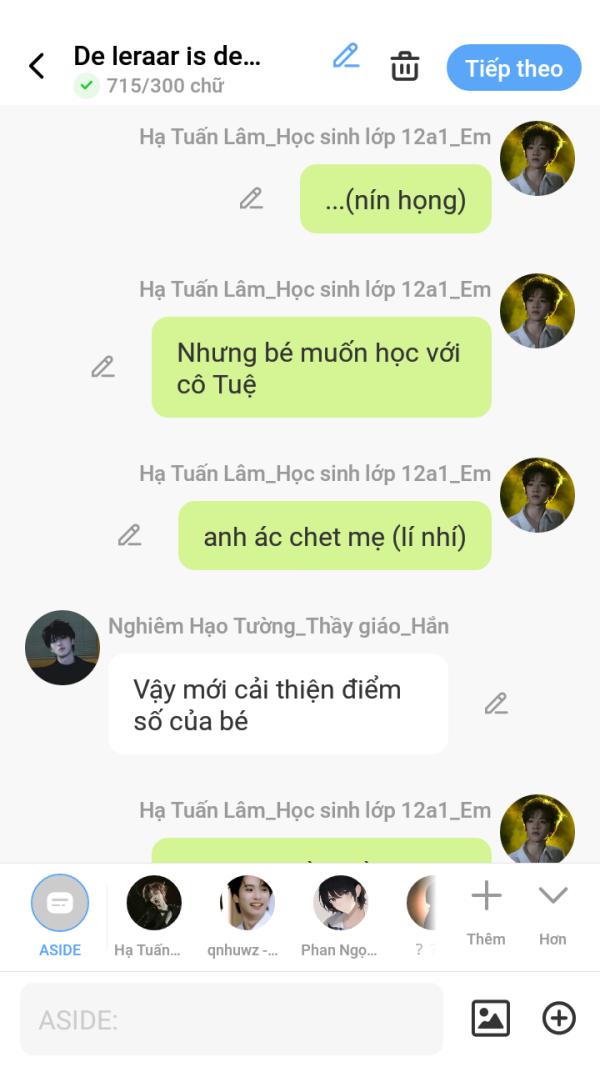Insert an image with the picture icon
600x1067 pixels.
click(490, 1018)
